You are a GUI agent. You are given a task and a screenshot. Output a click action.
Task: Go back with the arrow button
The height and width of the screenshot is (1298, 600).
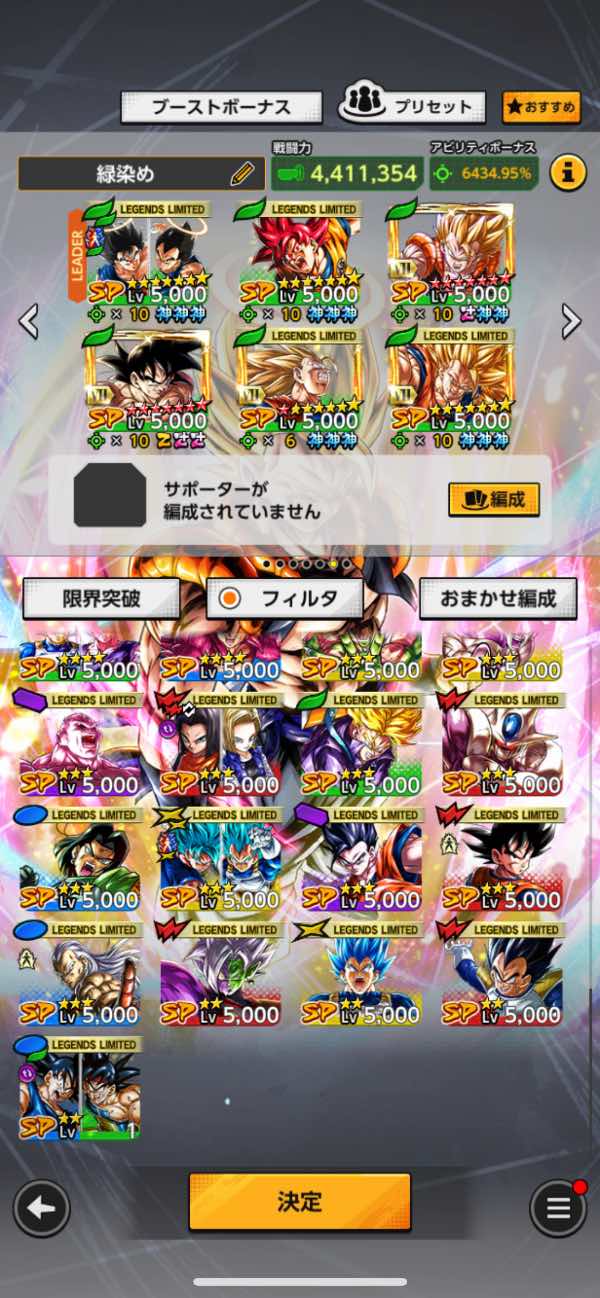(x=42, y=1208)
